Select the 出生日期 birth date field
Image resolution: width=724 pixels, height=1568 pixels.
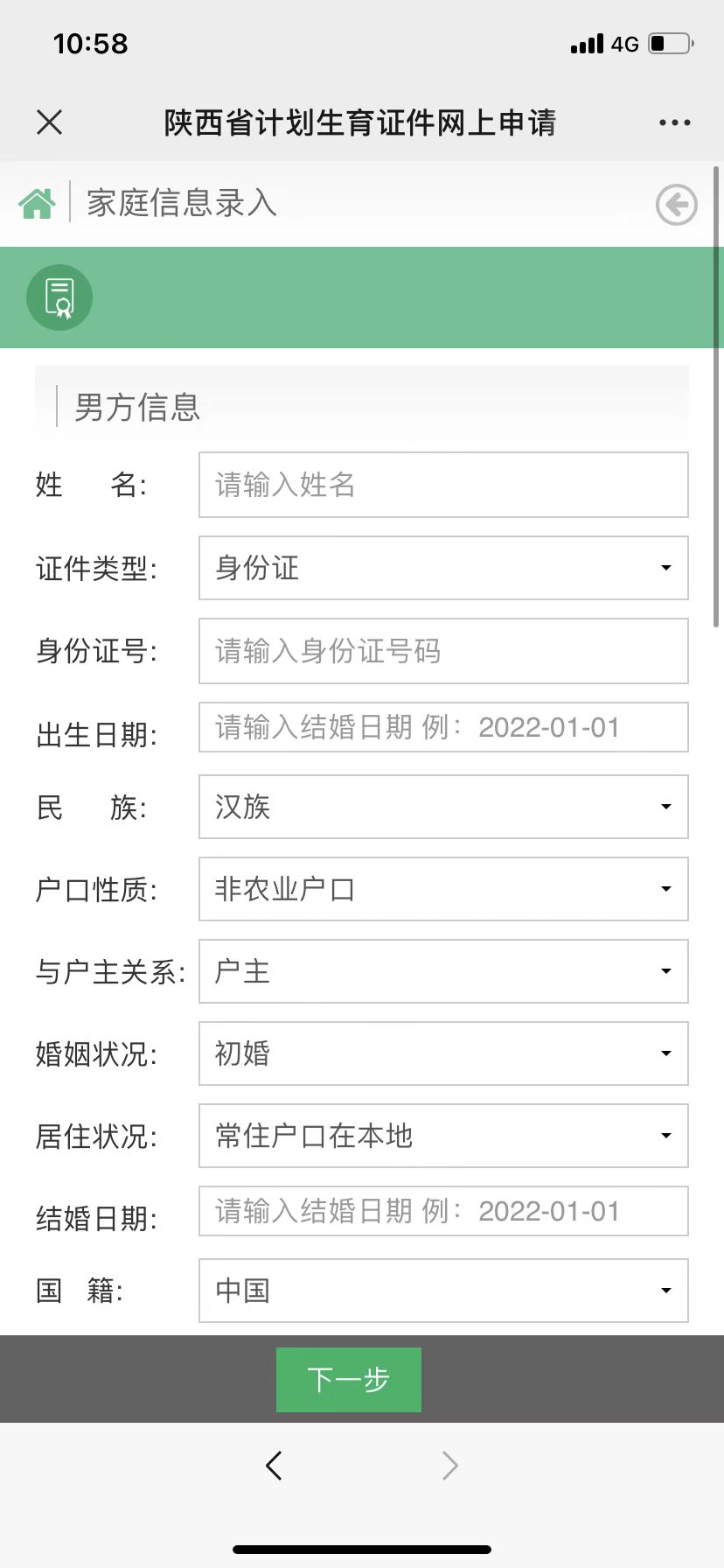[x=443, y=727]
